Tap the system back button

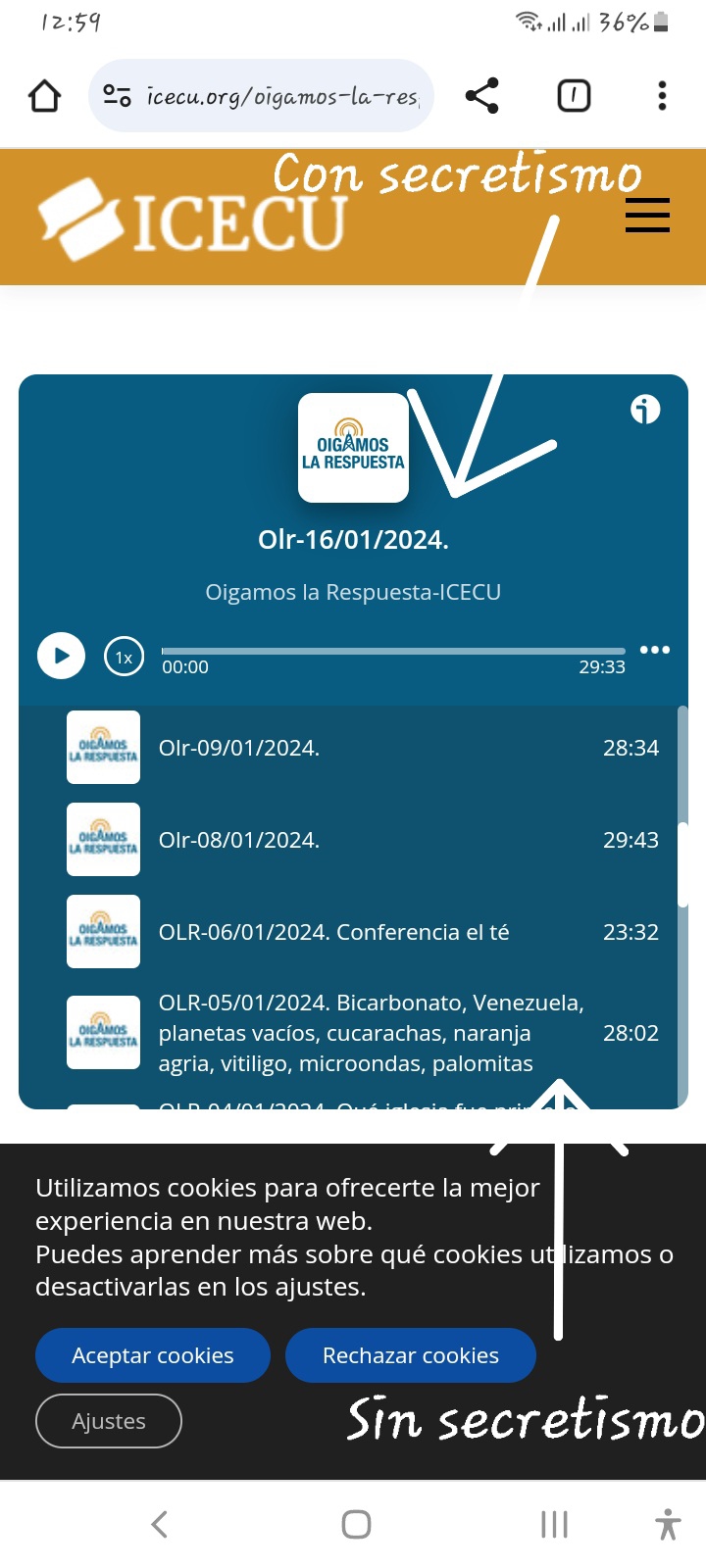pos(160,1524)
